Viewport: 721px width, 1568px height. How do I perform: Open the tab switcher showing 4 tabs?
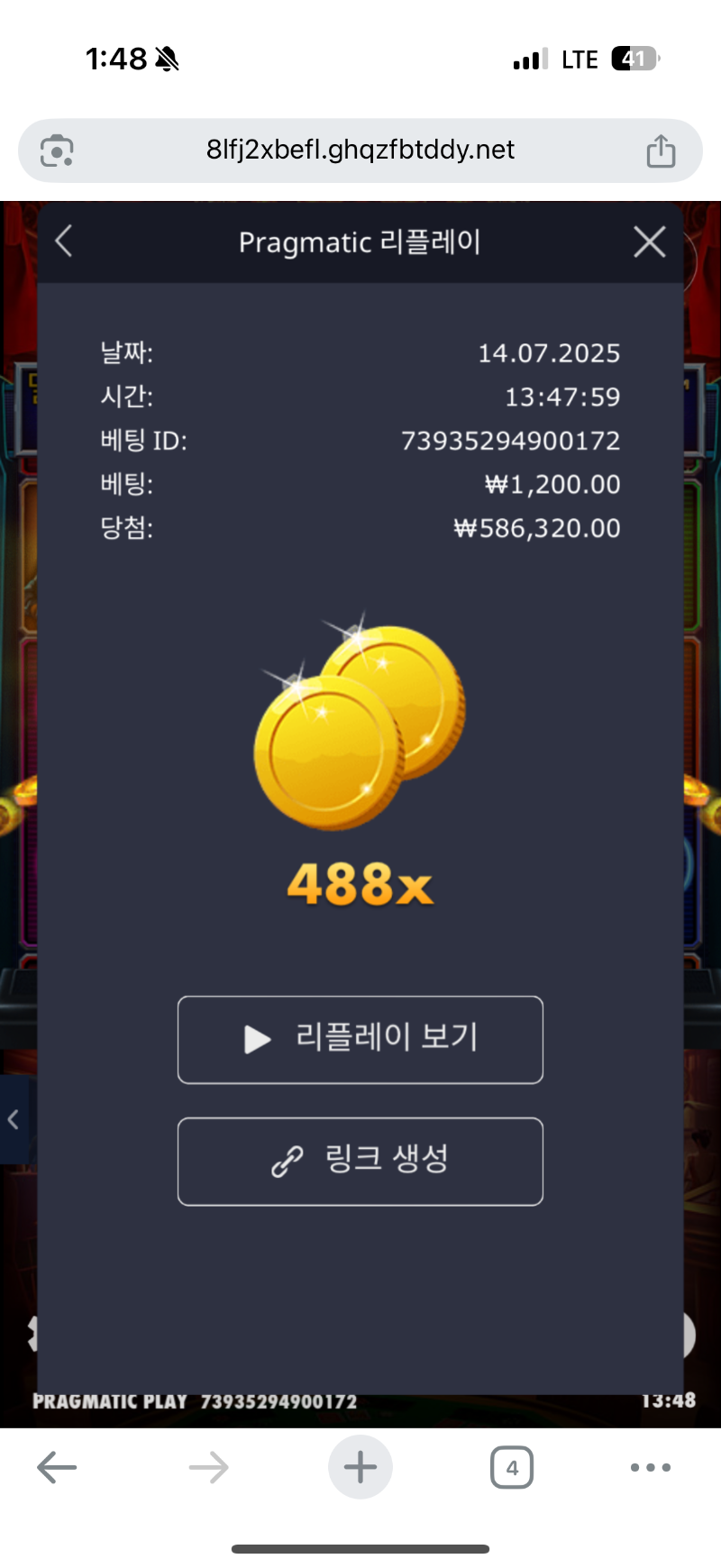(512, 1467)
